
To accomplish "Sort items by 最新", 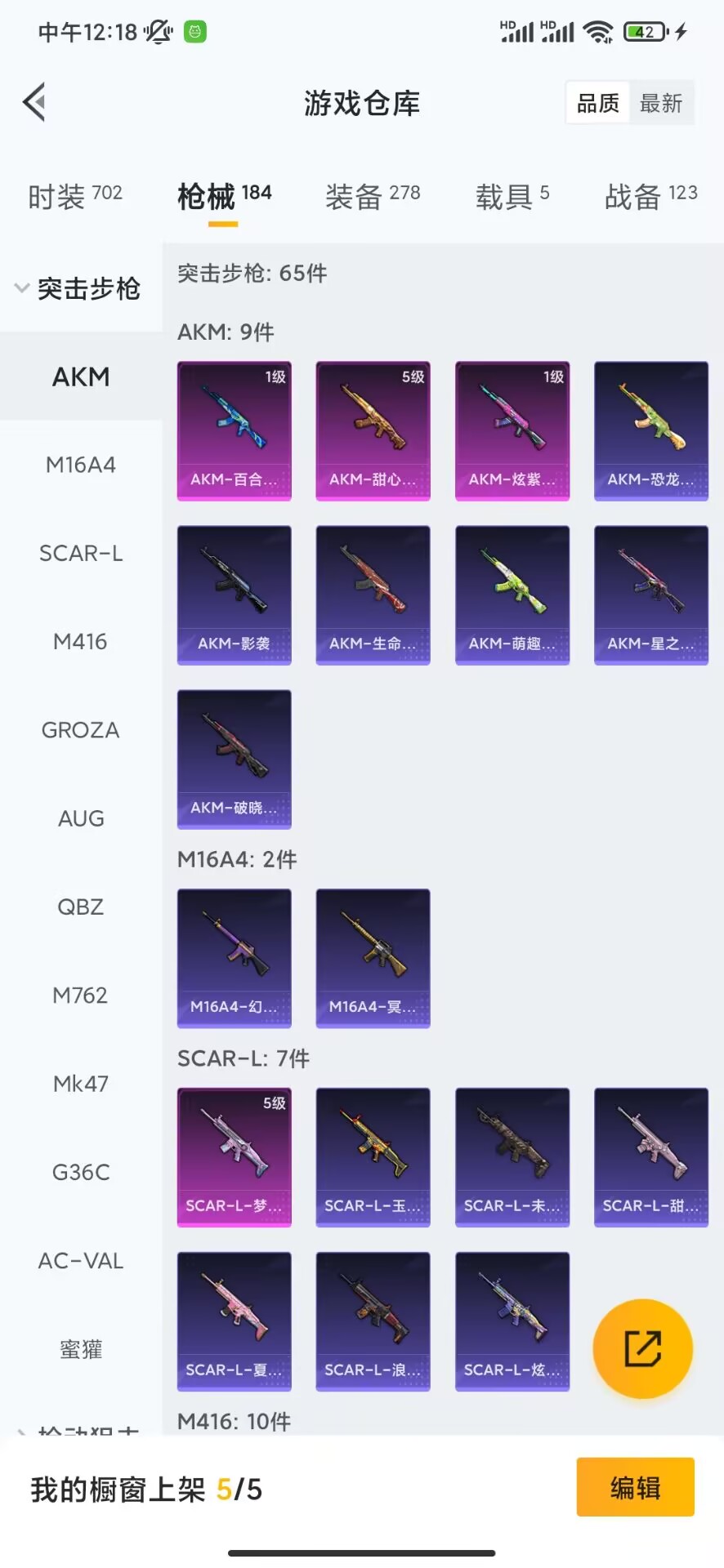I will [x=661, y=103].
